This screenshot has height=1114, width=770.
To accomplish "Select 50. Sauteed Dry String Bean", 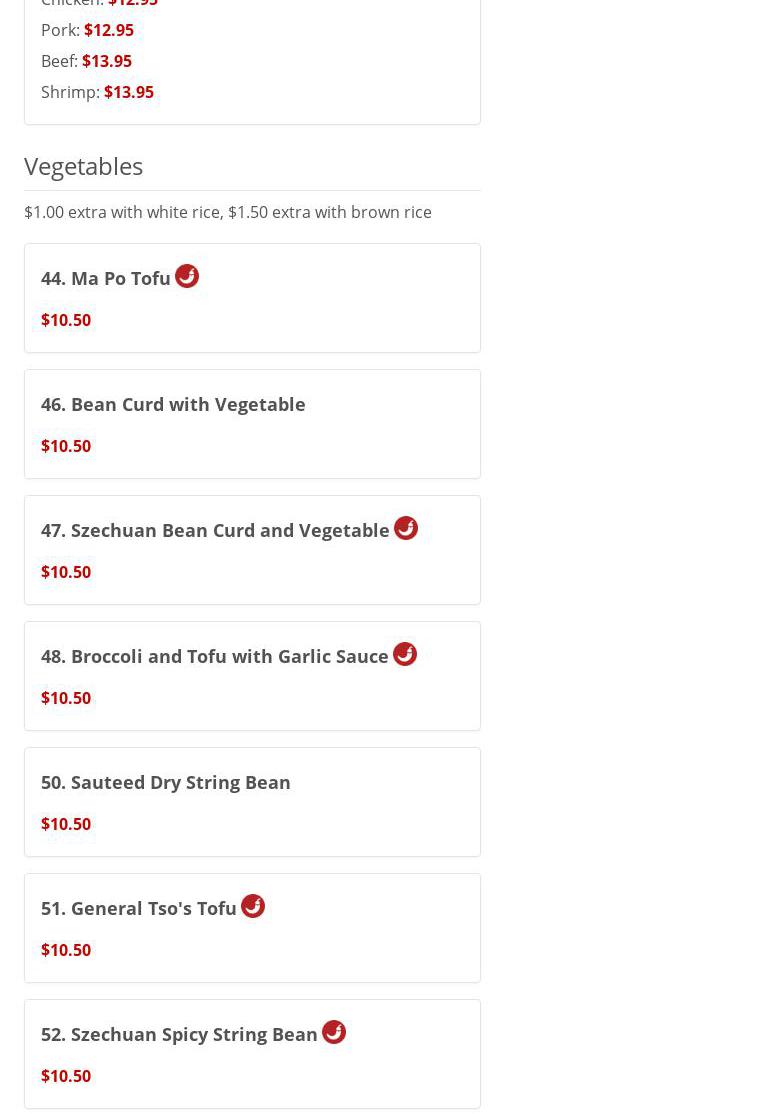I will click(x=166, y=783).
